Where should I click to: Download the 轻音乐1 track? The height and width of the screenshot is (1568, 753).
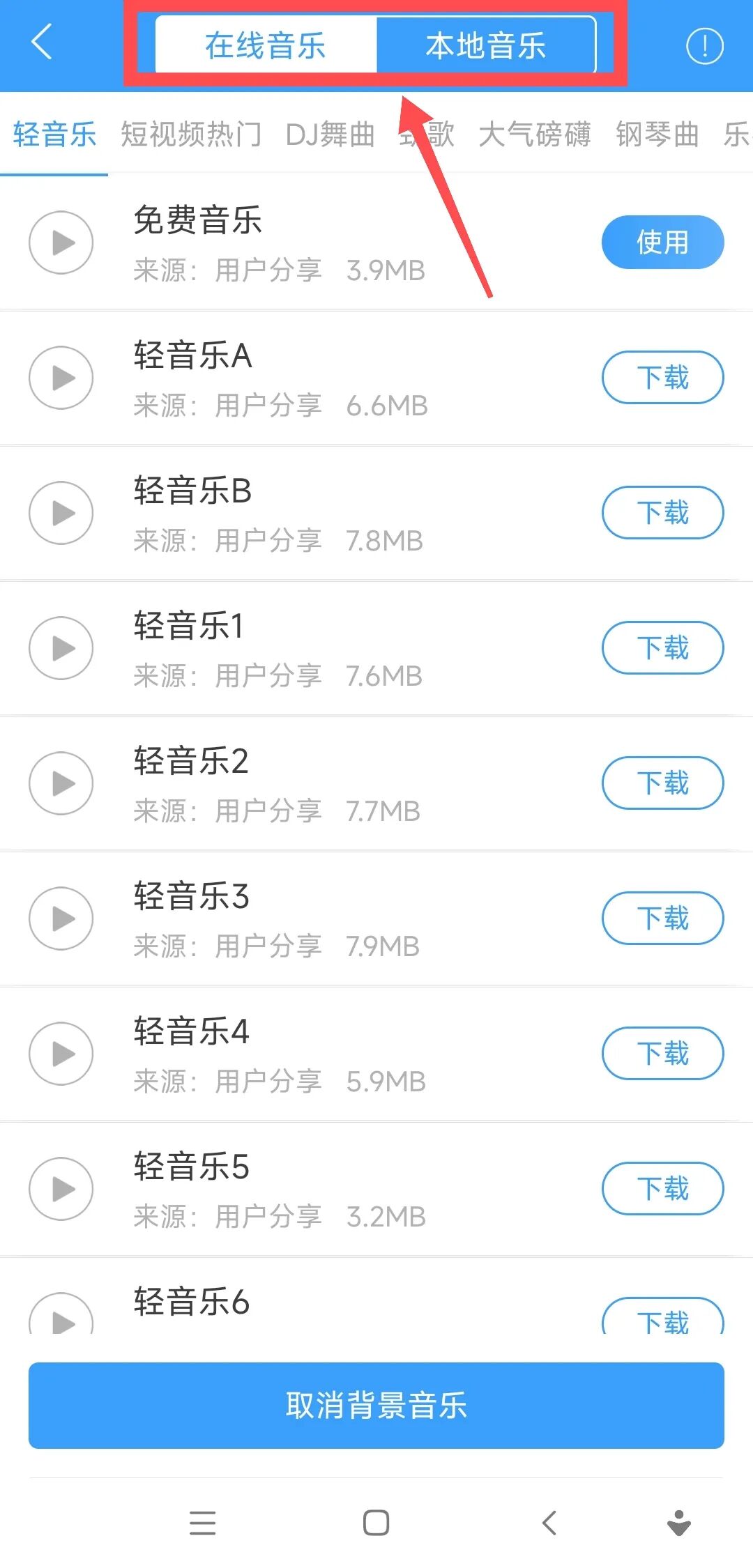point(662,648)
